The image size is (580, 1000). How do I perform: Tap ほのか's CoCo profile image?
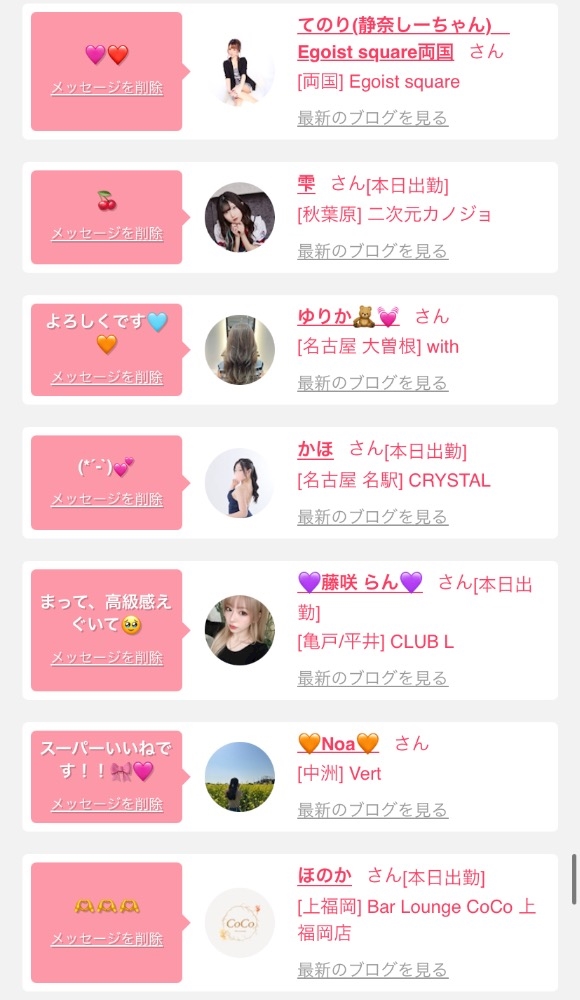[240, 923]
